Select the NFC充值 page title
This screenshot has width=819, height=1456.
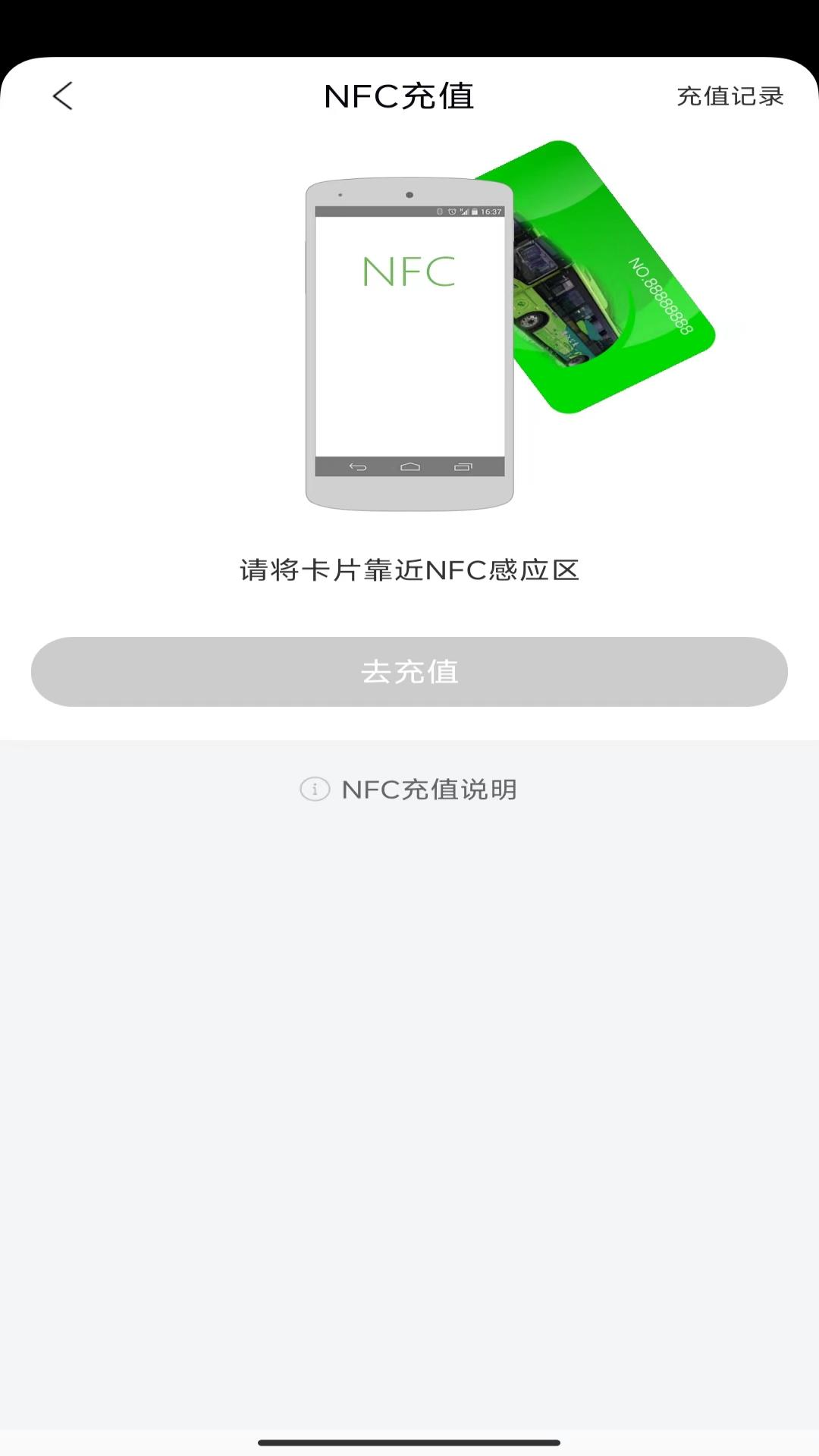[399, 96]
